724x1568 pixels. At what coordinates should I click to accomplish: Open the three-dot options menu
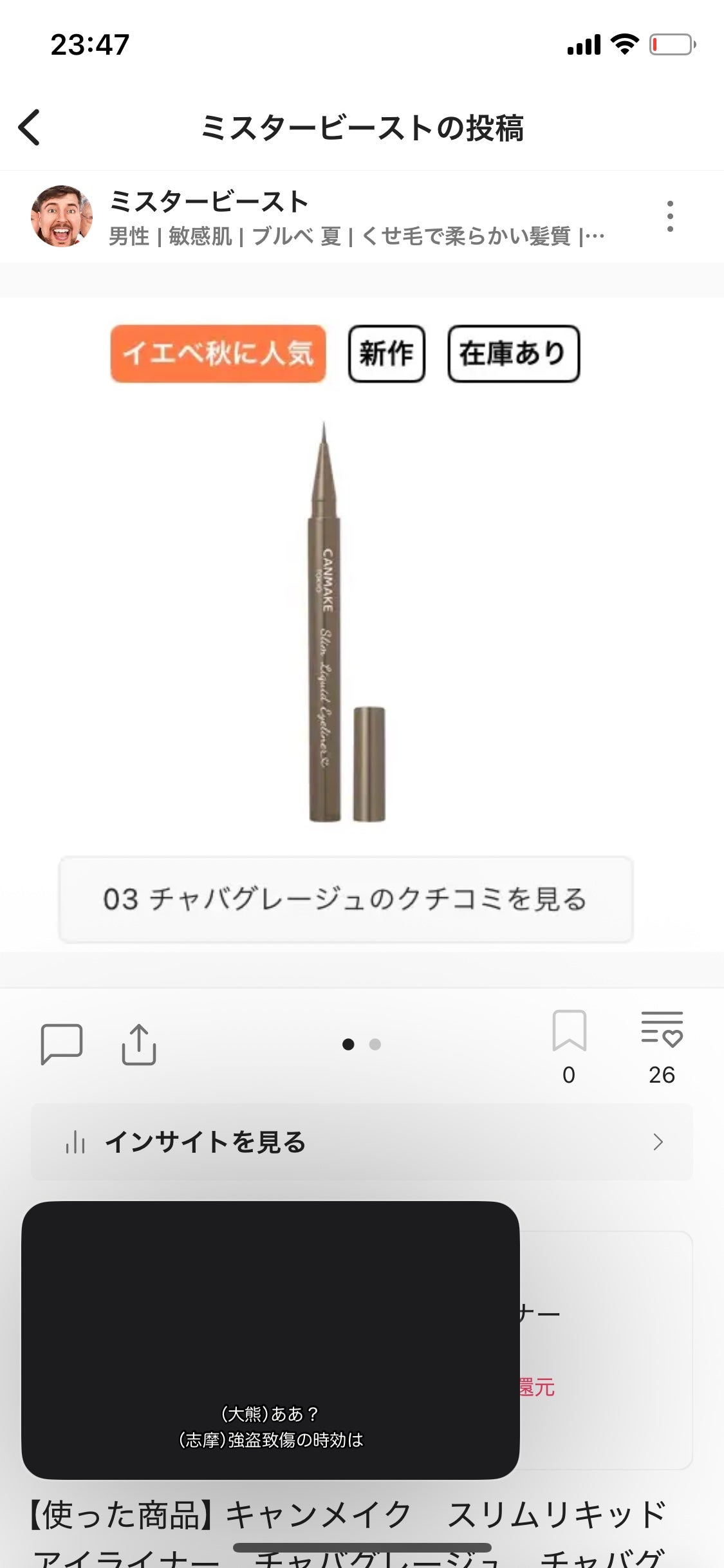[671, 216]
